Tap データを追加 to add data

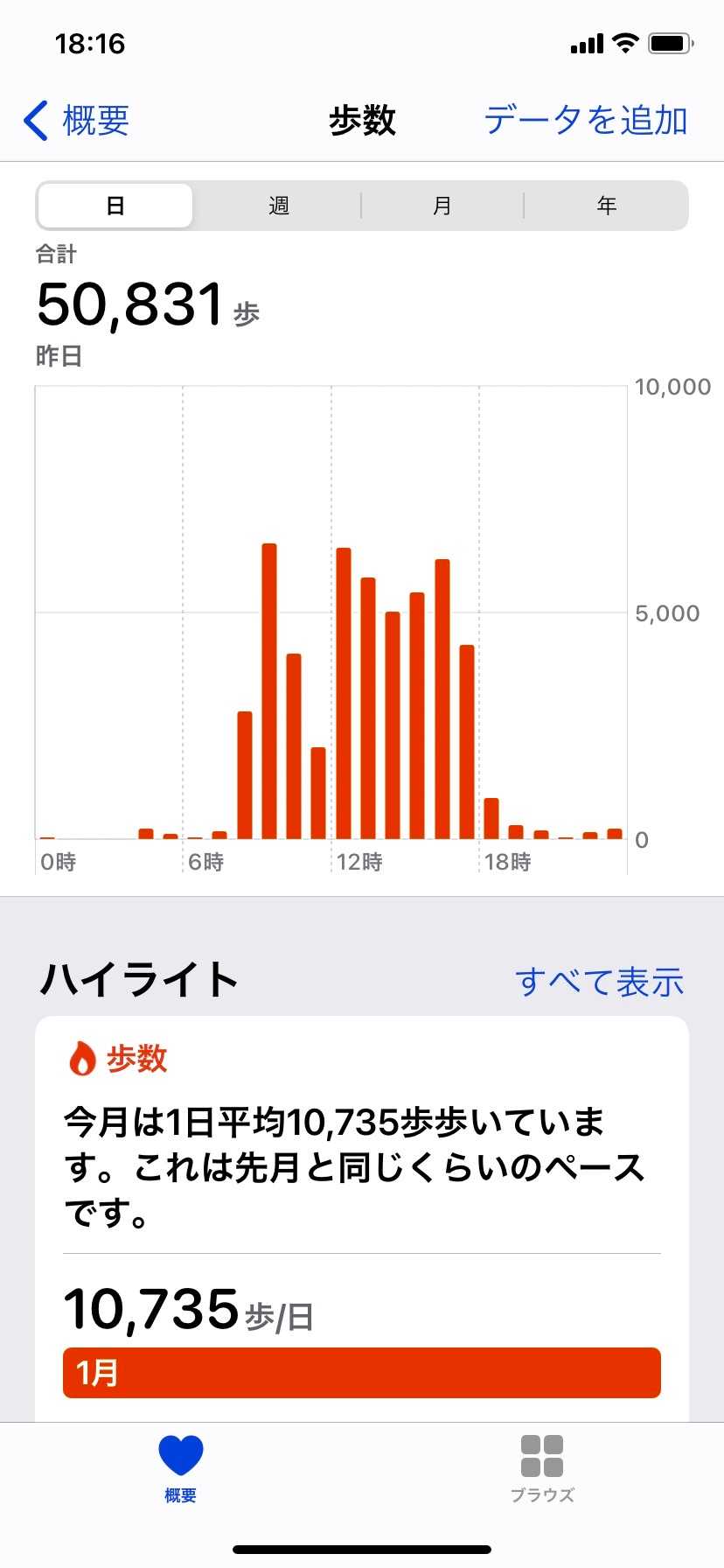tap(586, 120)
